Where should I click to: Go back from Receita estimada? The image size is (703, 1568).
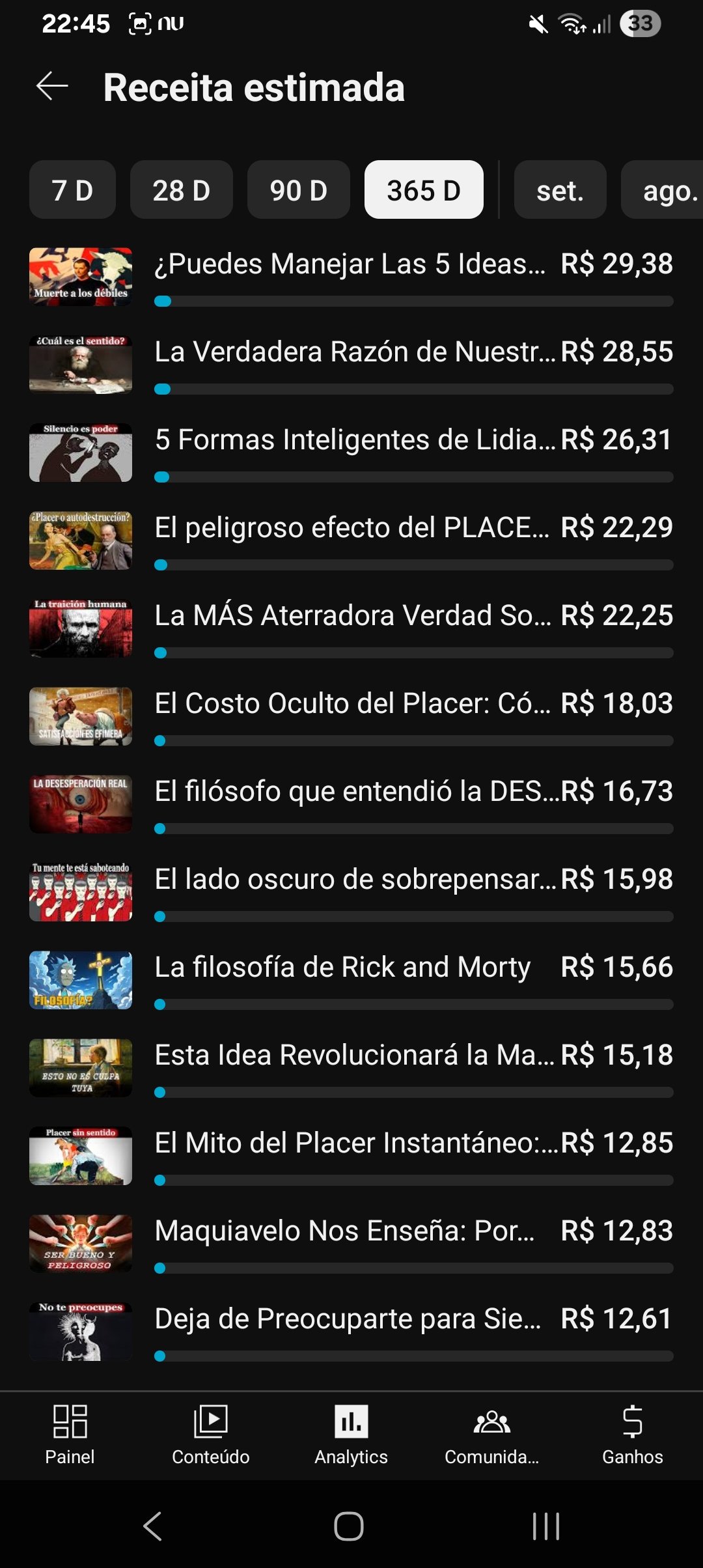click(x=52, y=87)
